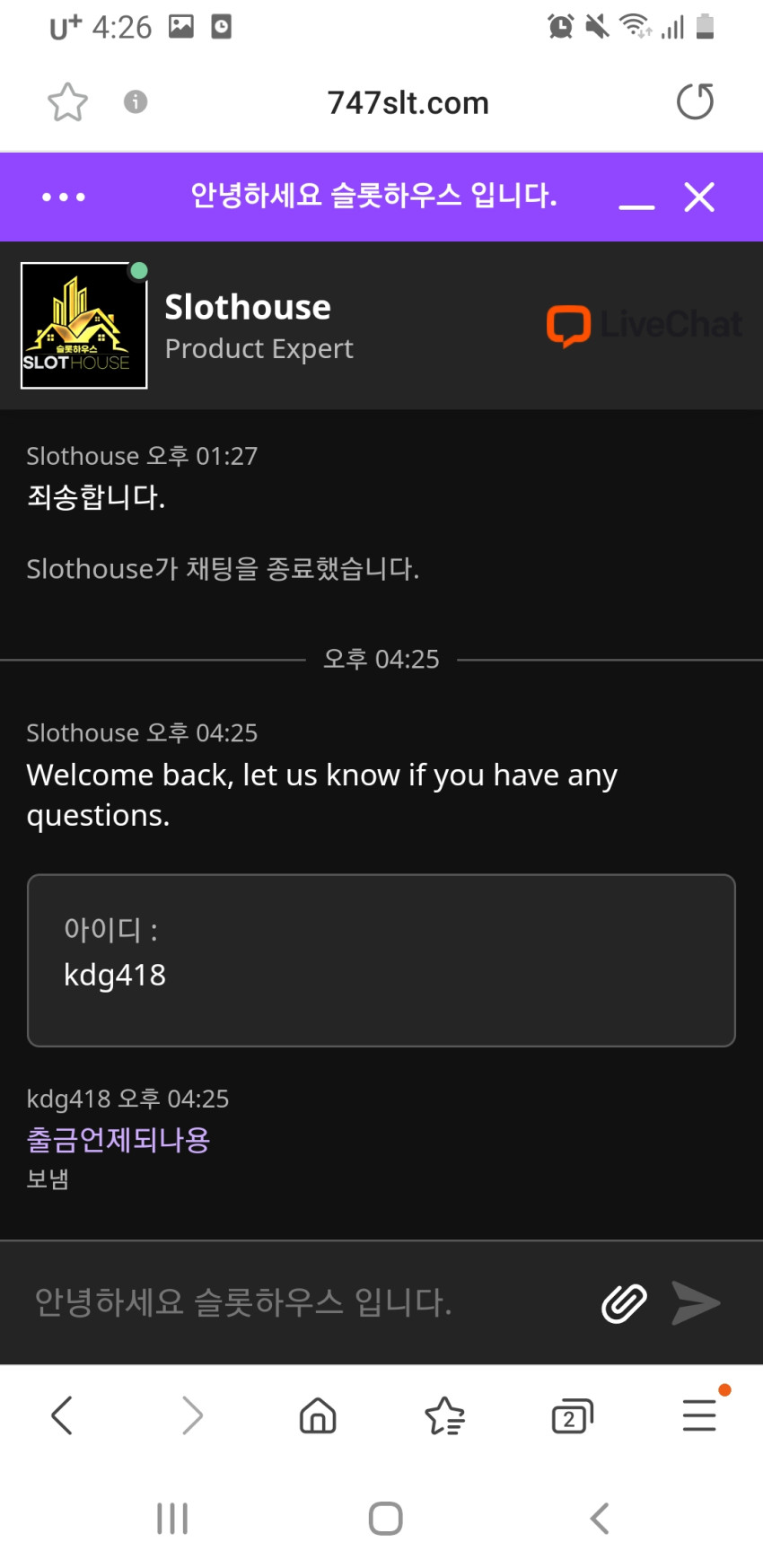This screenshot has width=763, height=1568.
Task: Open the browser bookmarks list
Action: tap(445, 1416)
